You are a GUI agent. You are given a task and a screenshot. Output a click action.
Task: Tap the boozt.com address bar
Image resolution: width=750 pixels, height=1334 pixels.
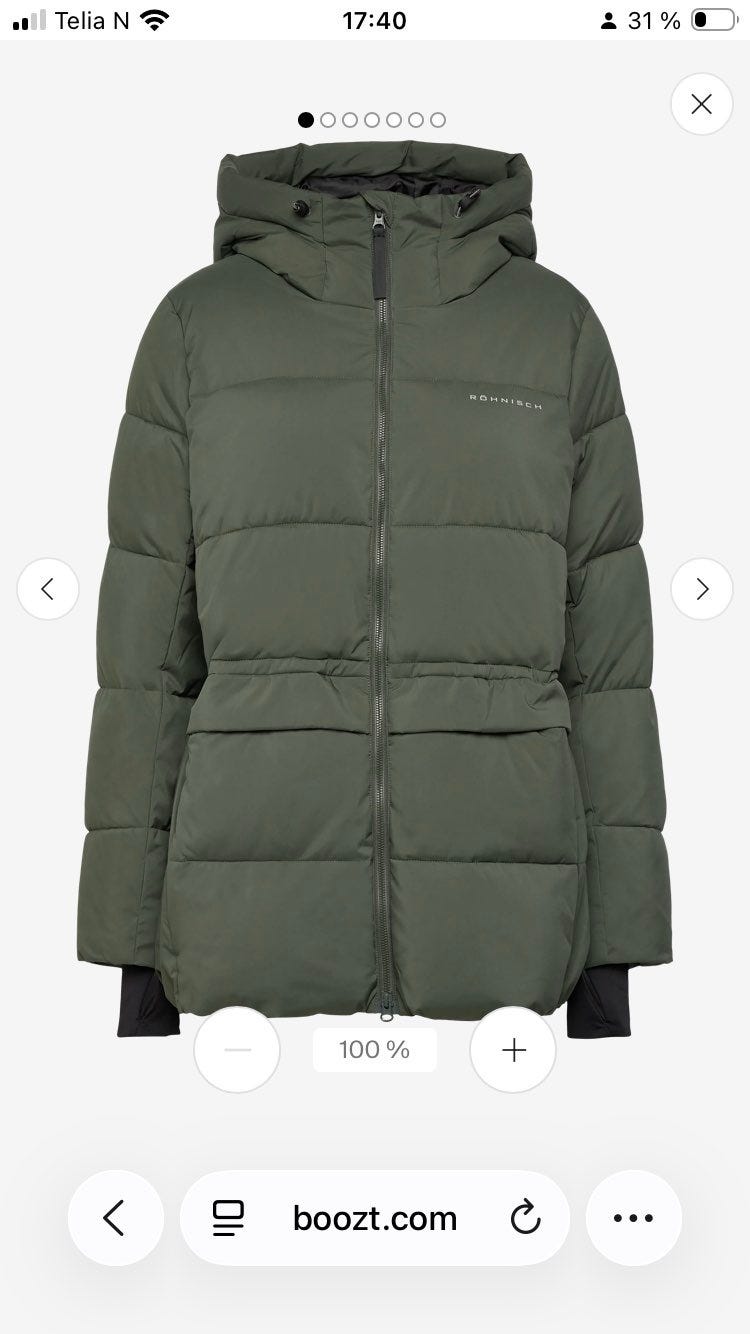pyautogui.click(x=375, y=1218)
